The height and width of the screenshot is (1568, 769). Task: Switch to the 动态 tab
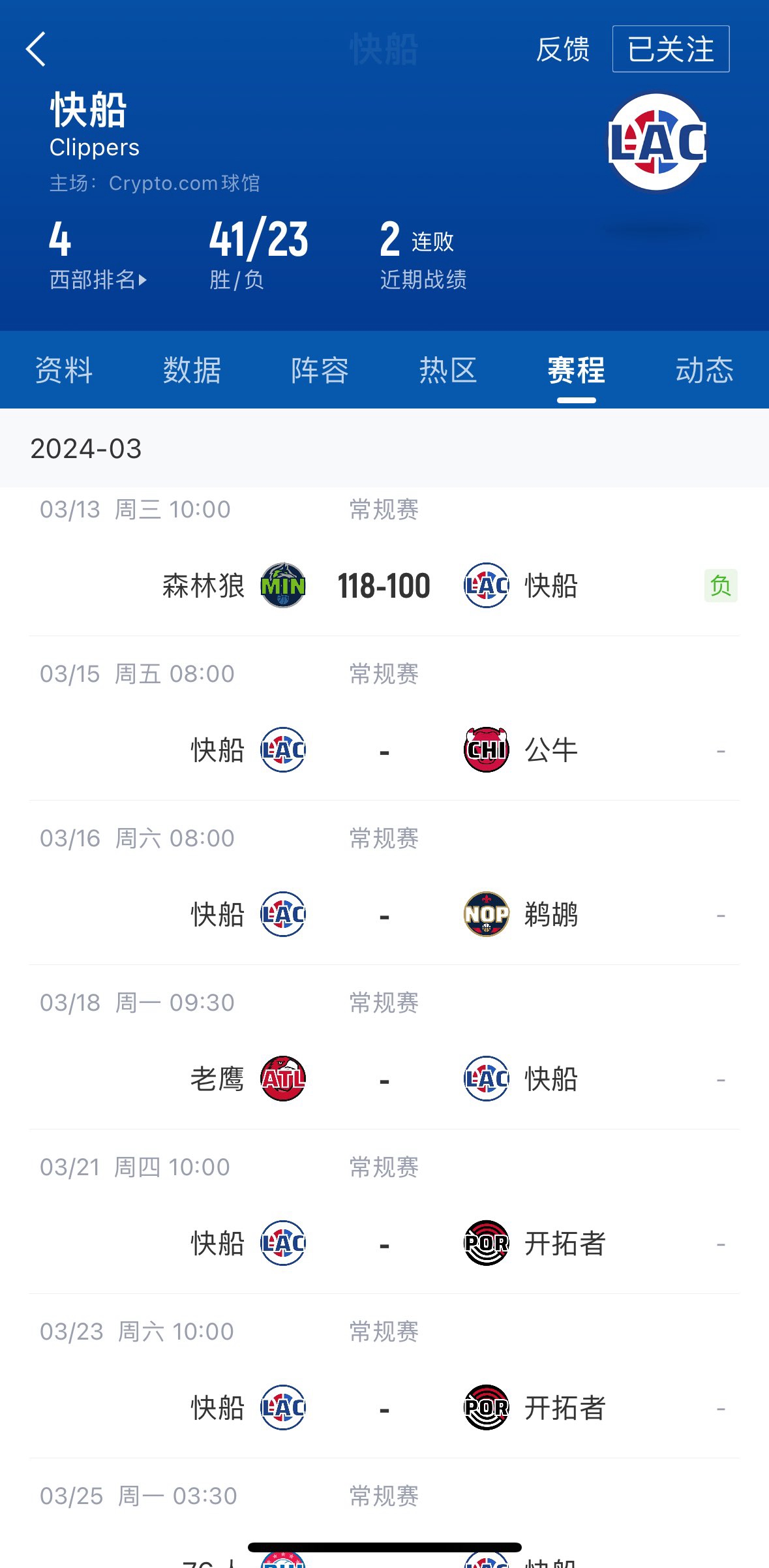tap(704, 370)
